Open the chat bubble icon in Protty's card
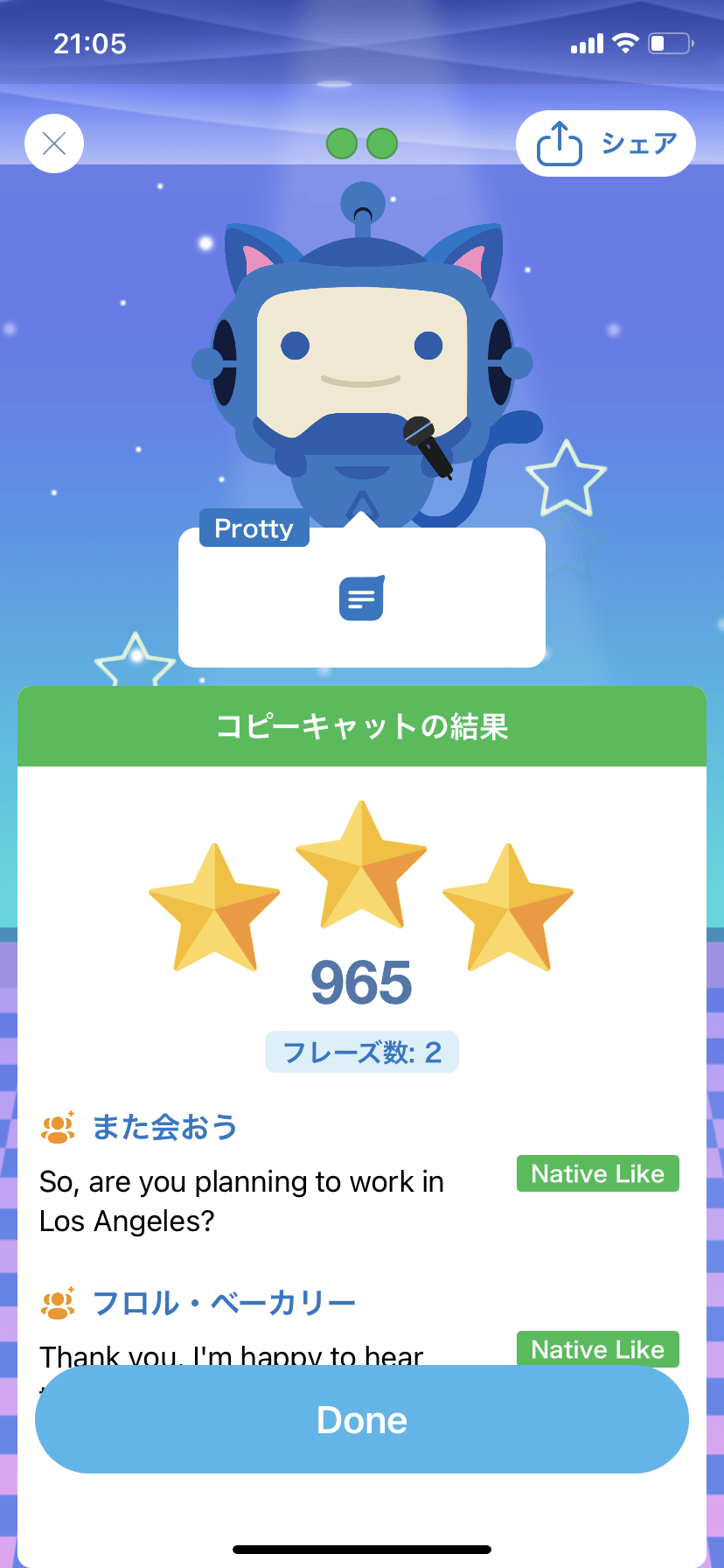This screenshot has height=1568, width=724. (x=361, y=598)
